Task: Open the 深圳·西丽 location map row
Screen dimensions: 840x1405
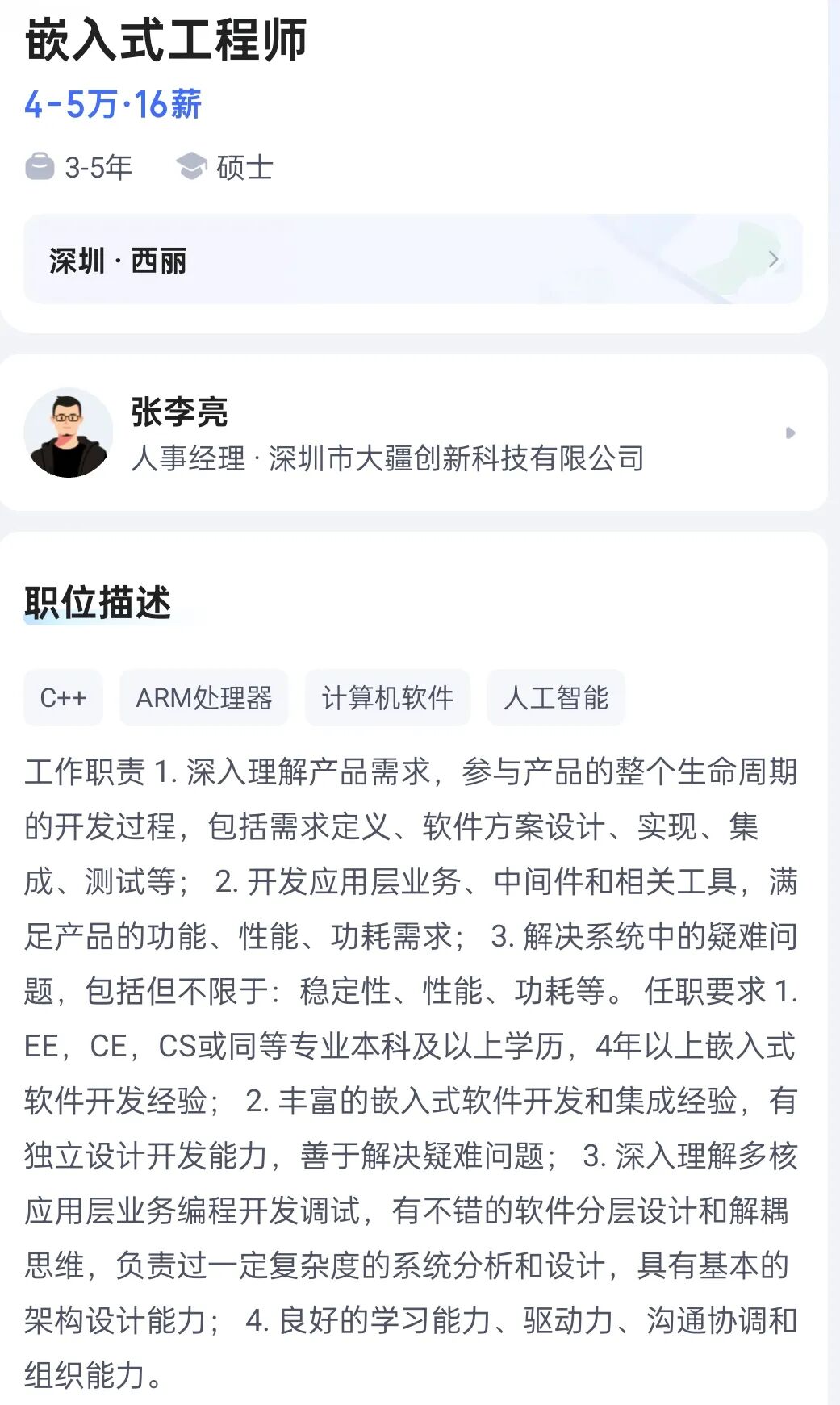Action: (412, 260)
